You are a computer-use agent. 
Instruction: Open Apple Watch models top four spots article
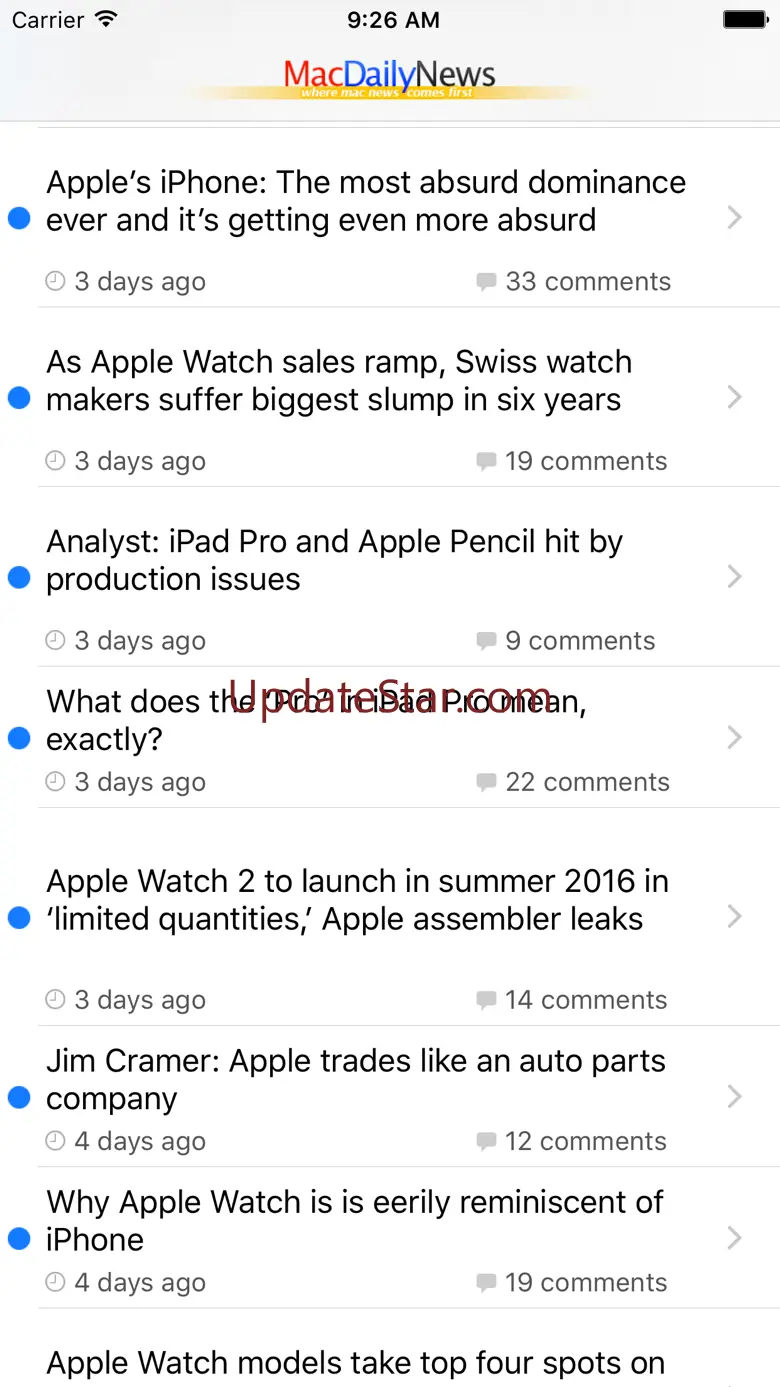pos(356,1363)
